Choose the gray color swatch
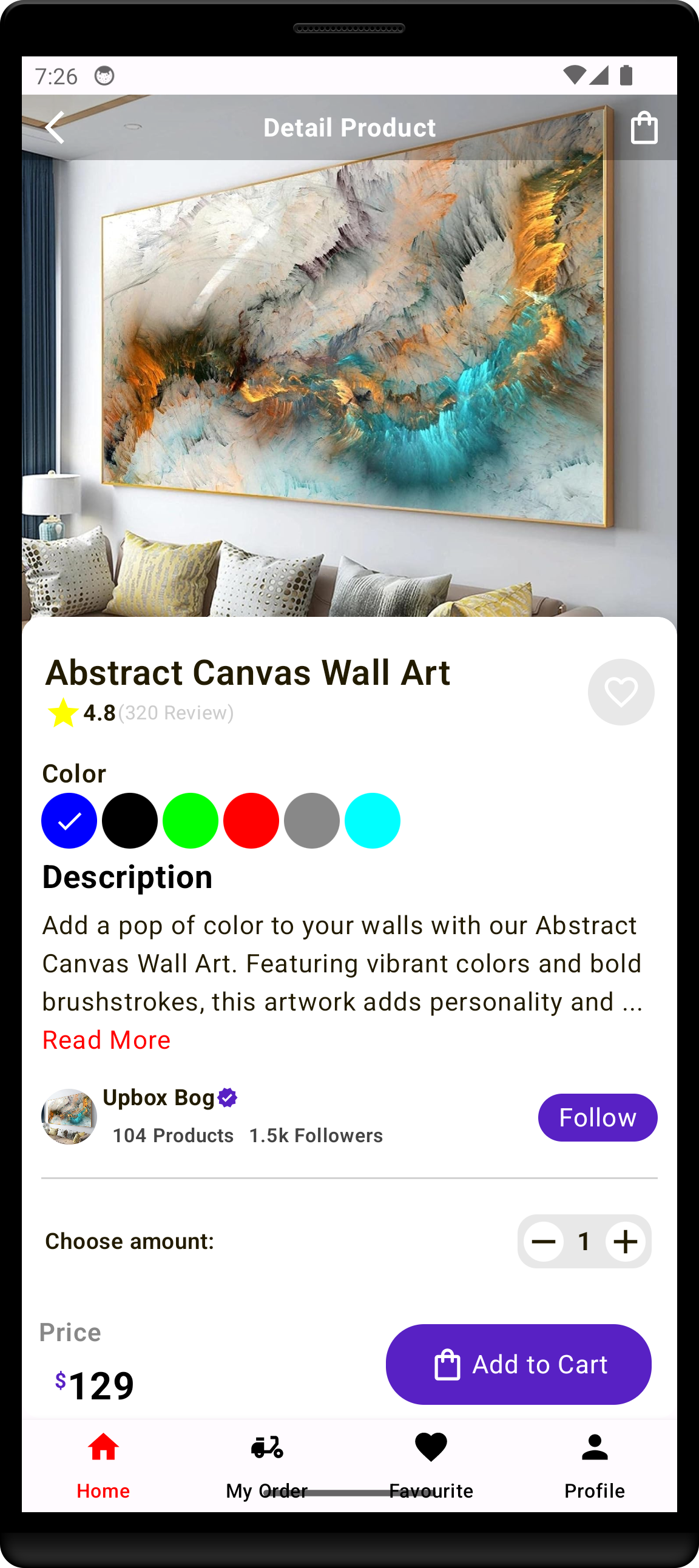Viewport: 699px width, 1568px height. click(x=312, y=821)
